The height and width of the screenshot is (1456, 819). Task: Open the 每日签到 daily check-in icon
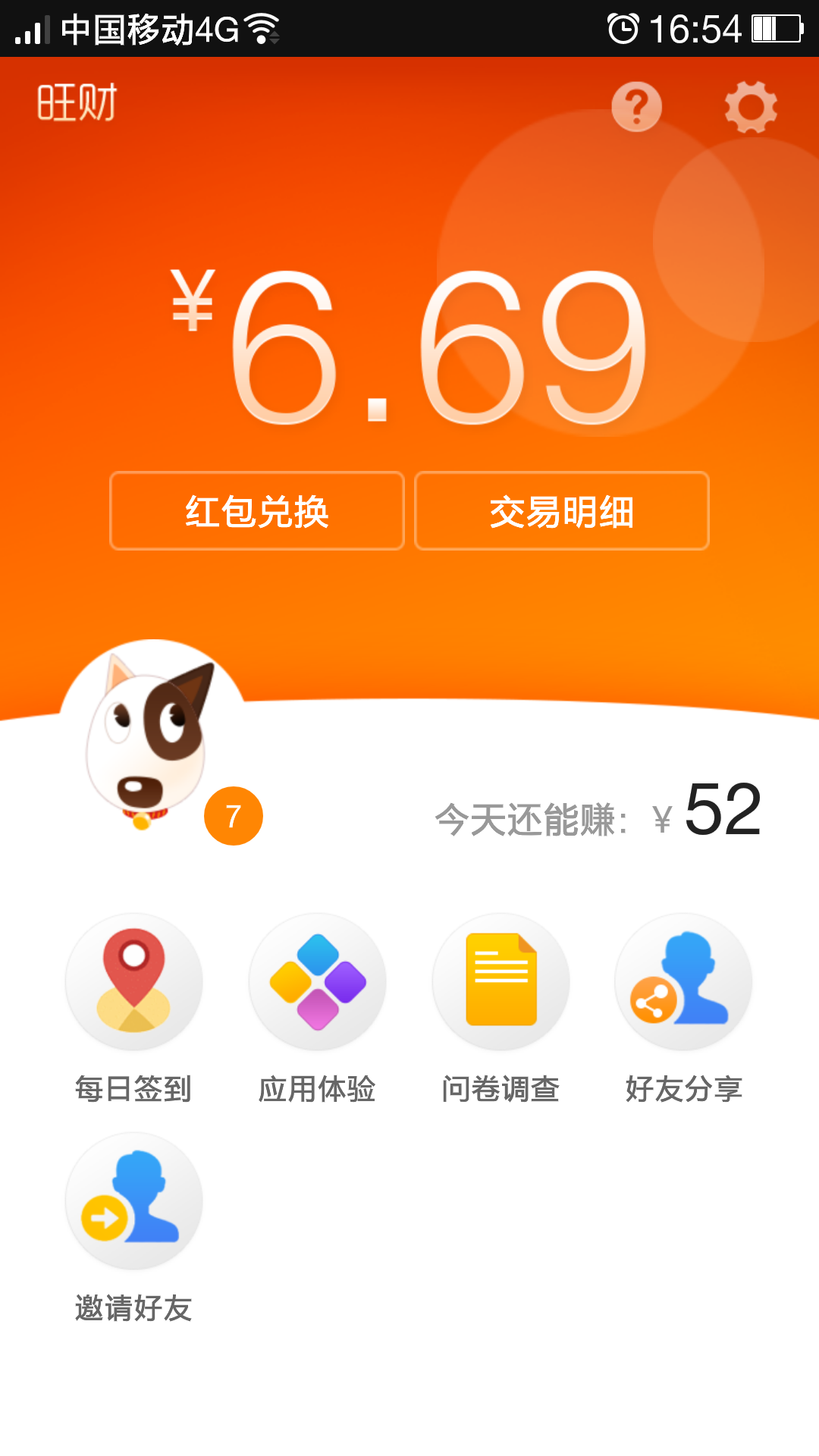click(133, 981)
